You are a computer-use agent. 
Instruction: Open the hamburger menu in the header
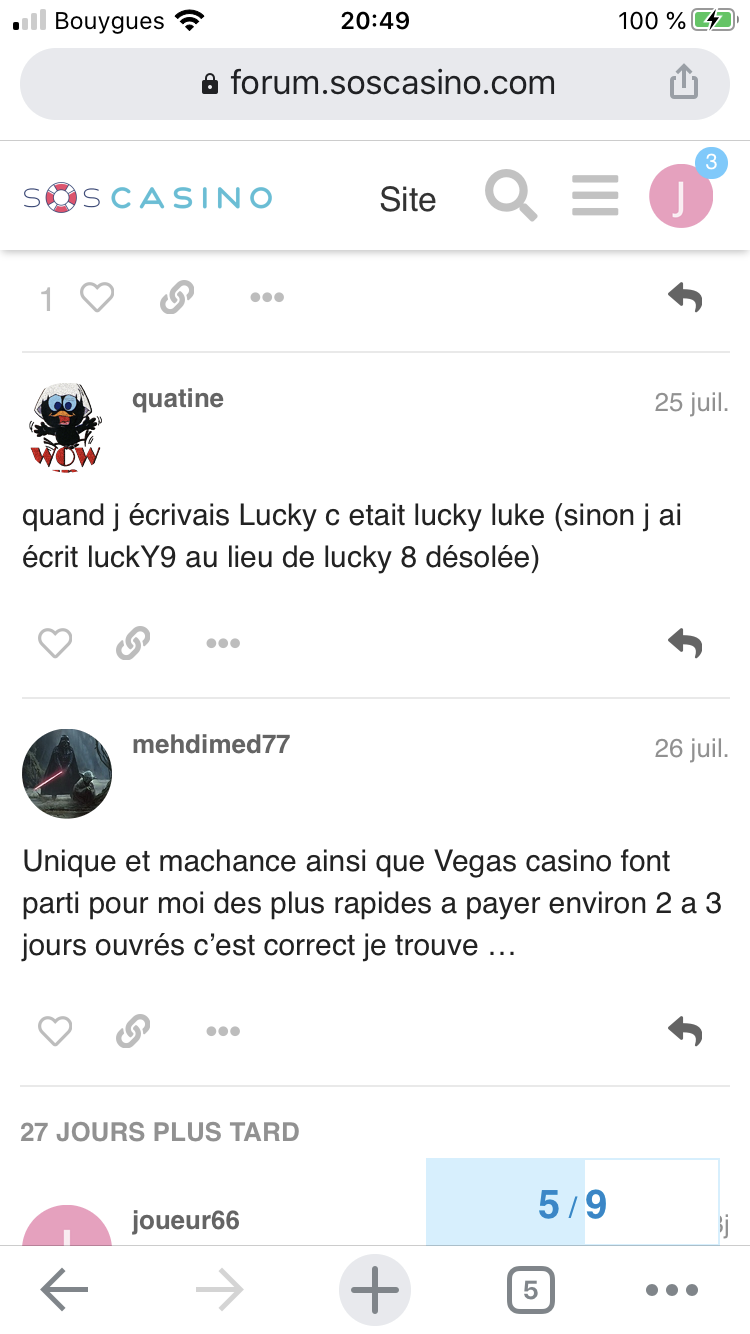(595, 196)
